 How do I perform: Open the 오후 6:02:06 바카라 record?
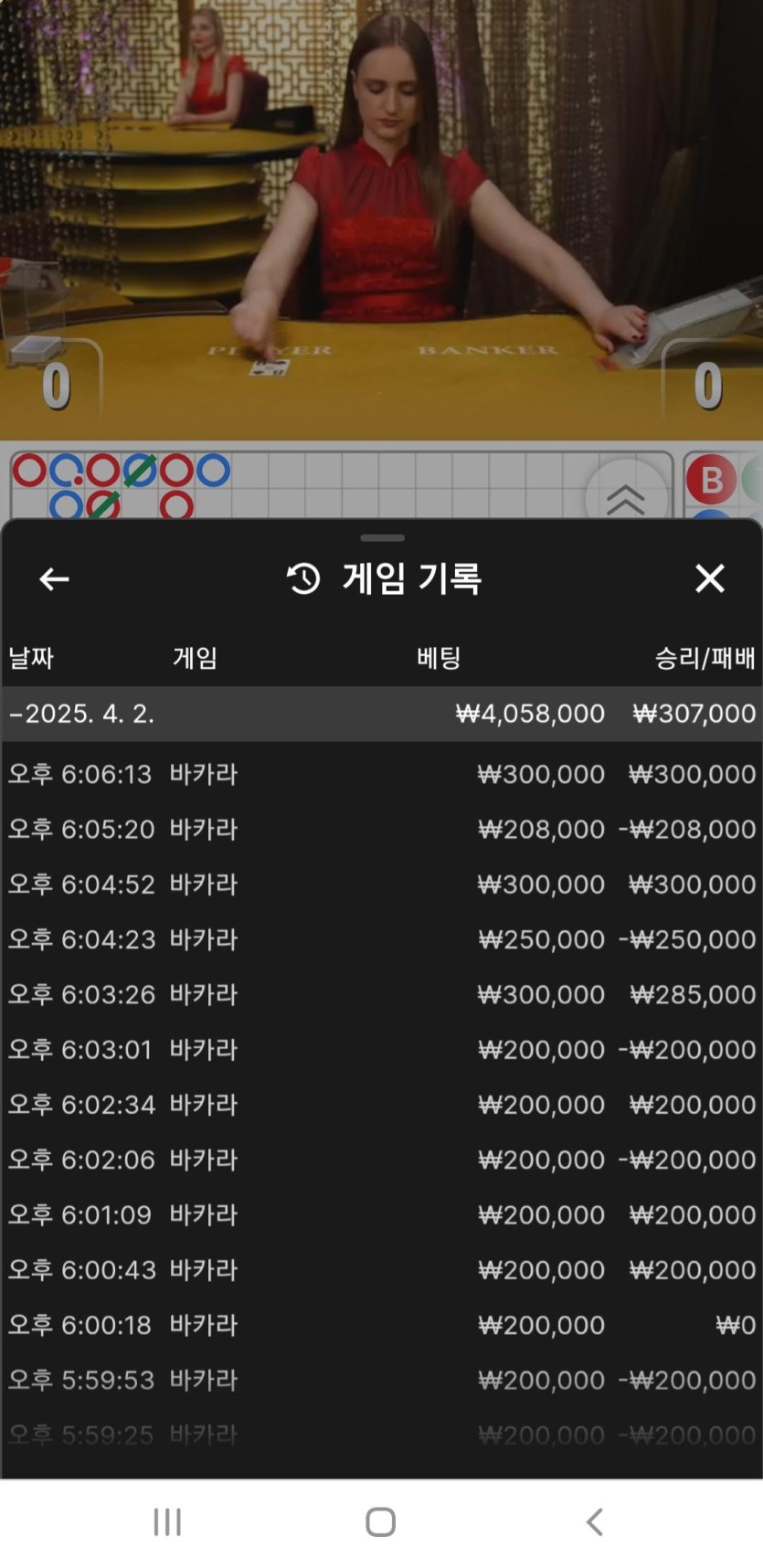point(381,1160)
